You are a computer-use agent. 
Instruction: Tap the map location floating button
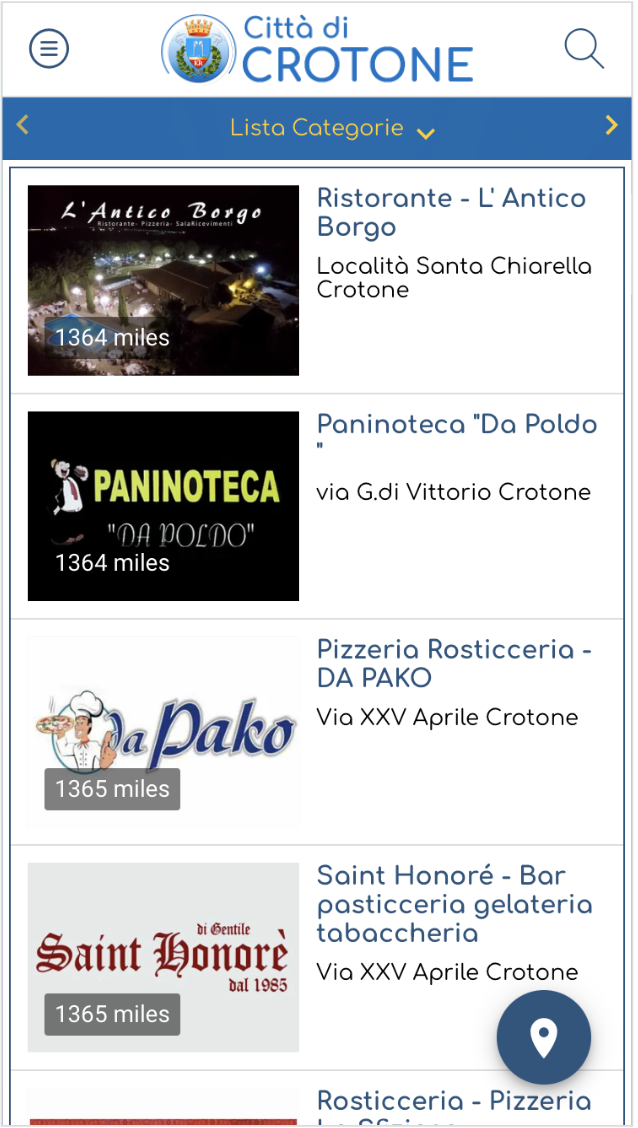pyautogui.click(x=544, y=1038)
